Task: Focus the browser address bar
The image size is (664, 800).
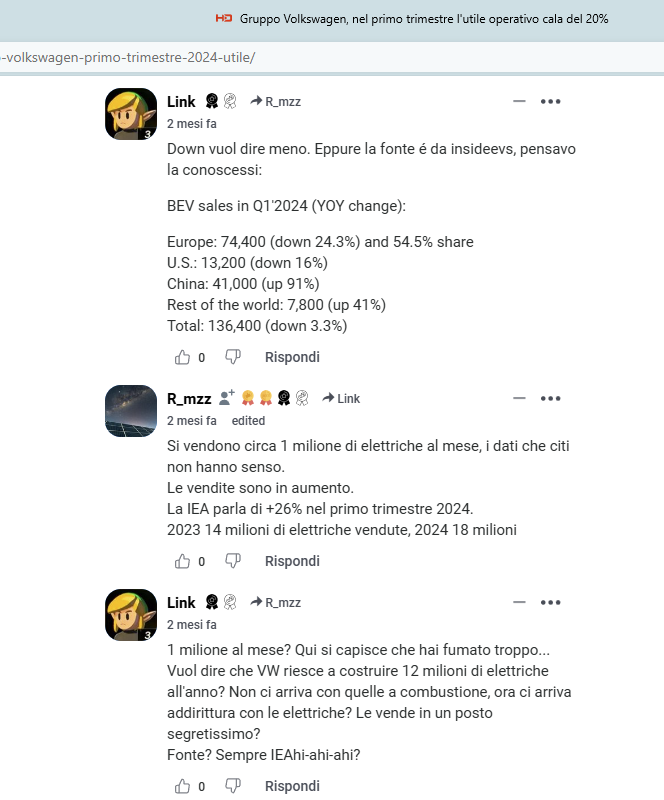Action: pyautogui.click(x=332, y=58)
